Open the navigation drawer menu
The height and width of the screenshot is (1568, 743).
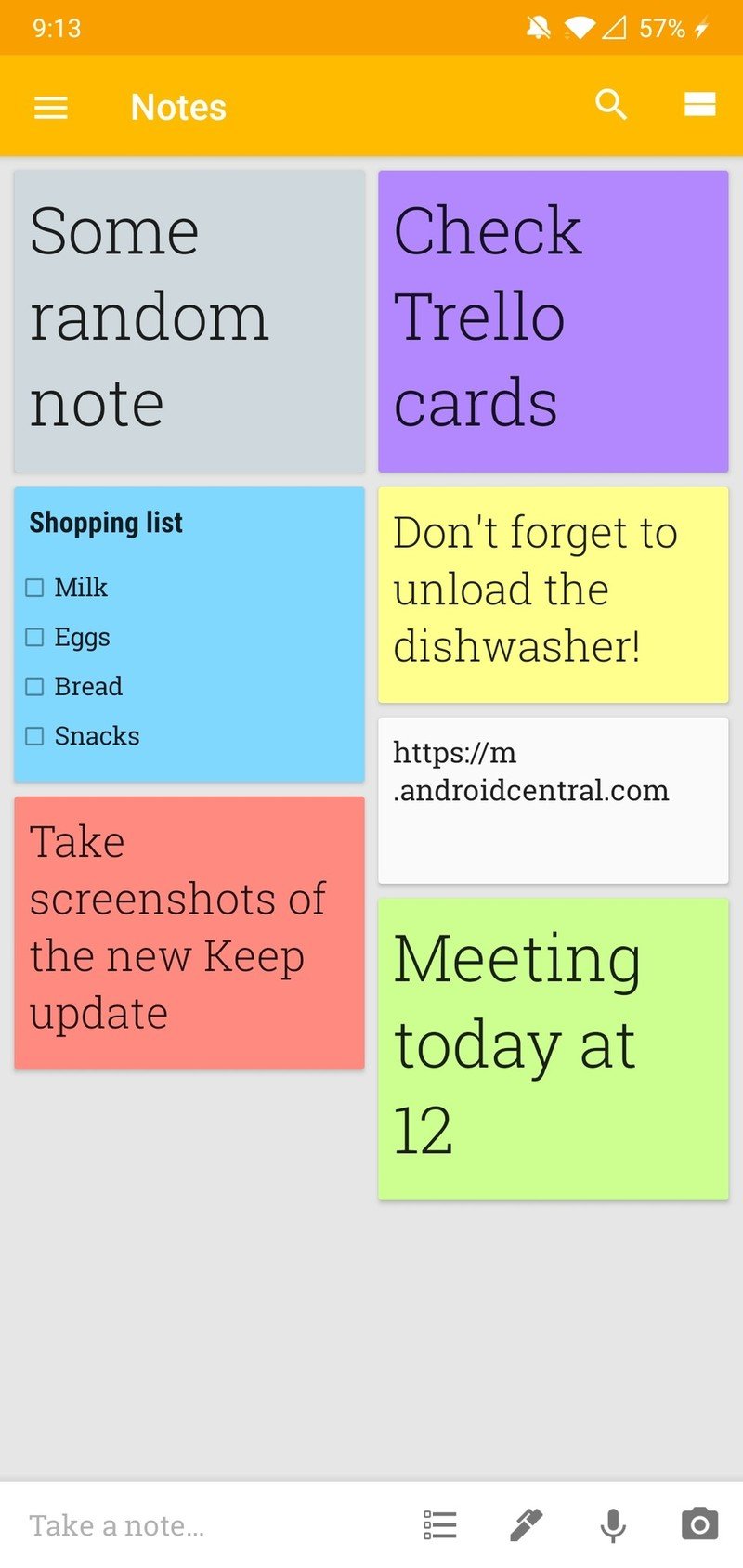click(51, 108)
